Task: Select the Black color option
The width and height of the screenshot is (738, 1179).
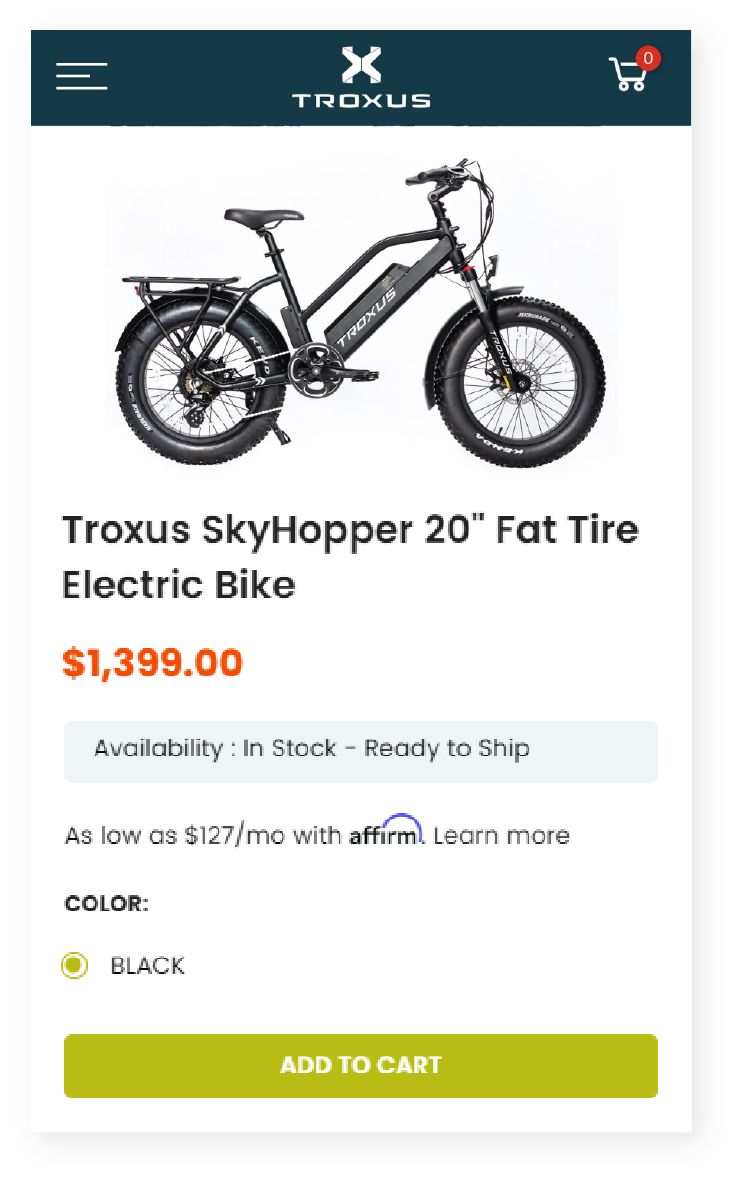Action: click(x=74, y=966)
